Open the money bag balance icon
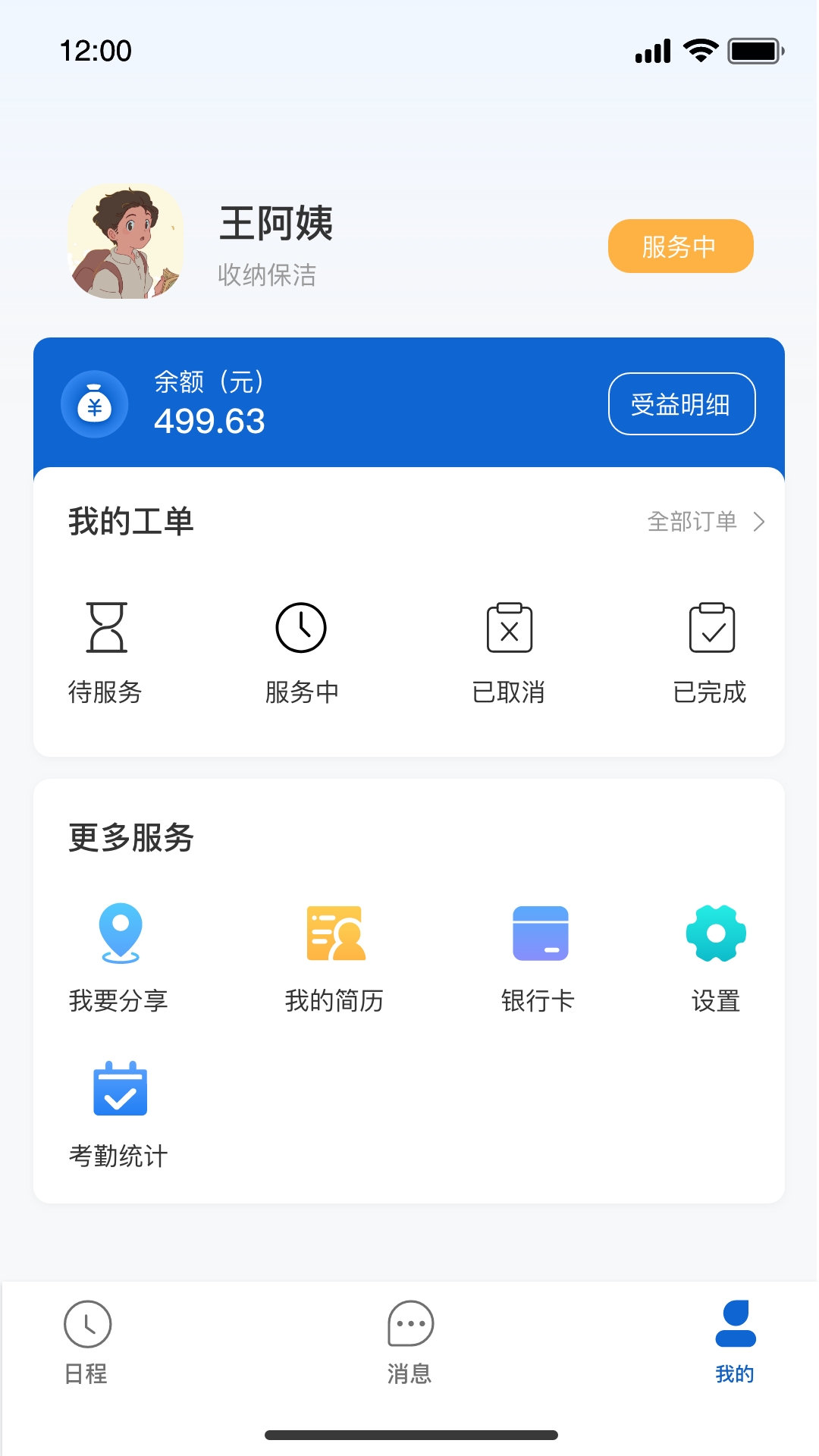This screenshot has width=819, height=1456. (94, 403)
